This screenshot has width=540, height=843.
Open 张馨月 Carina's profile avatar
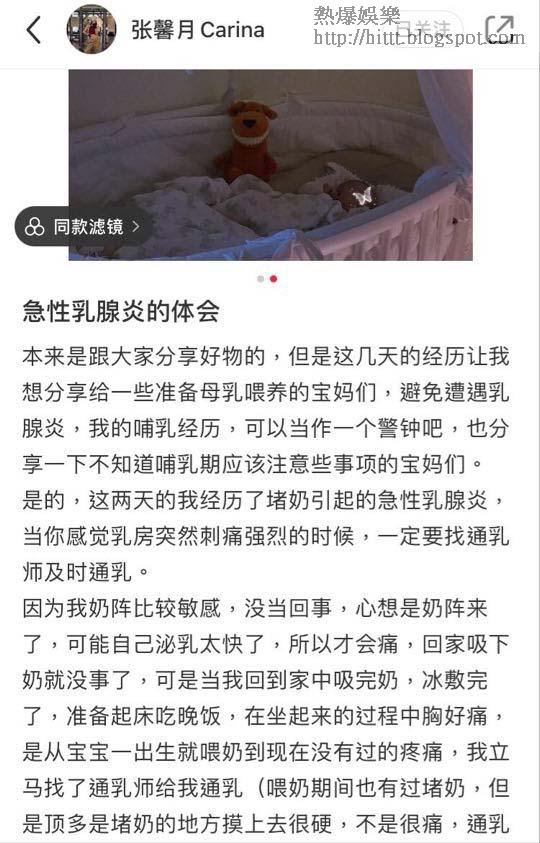click(91, 30)
